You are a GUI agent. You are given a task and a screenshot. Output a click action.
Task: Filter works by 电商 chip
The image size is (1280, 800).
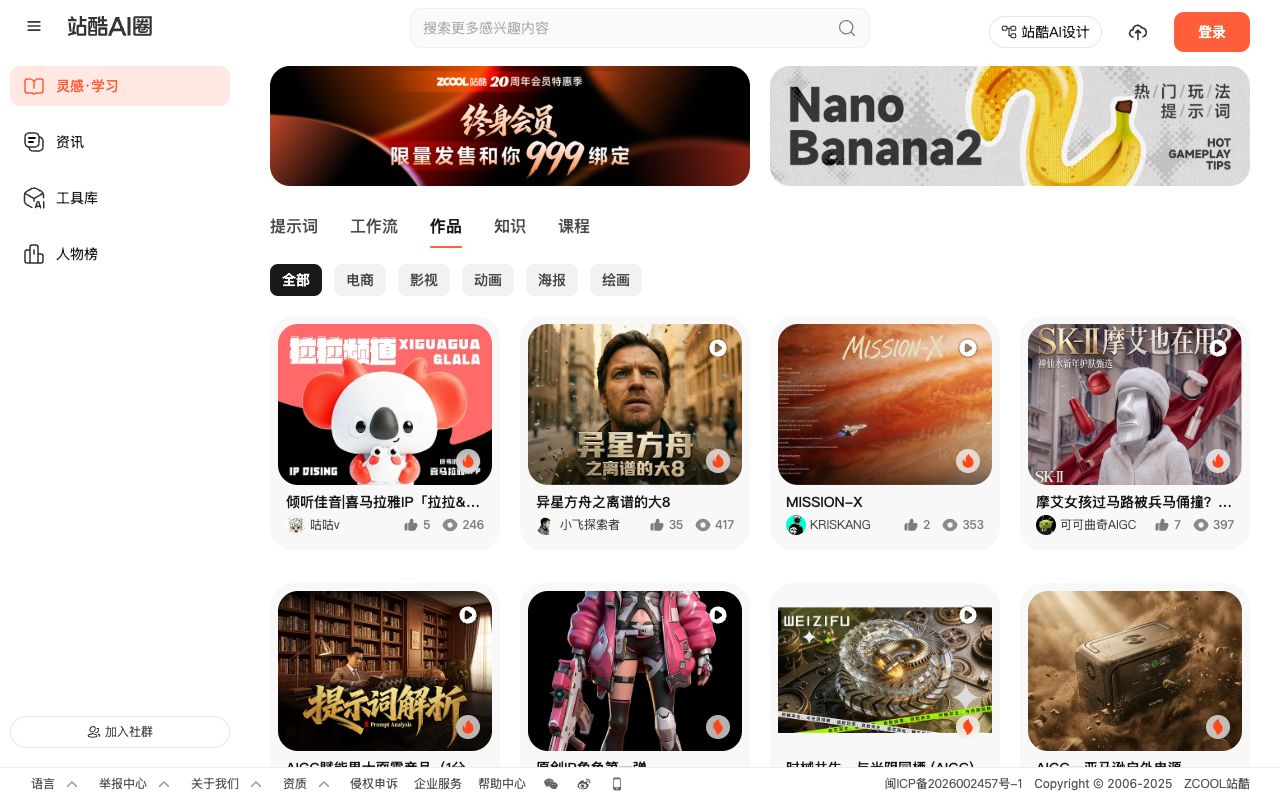click(x=360, y=280)
